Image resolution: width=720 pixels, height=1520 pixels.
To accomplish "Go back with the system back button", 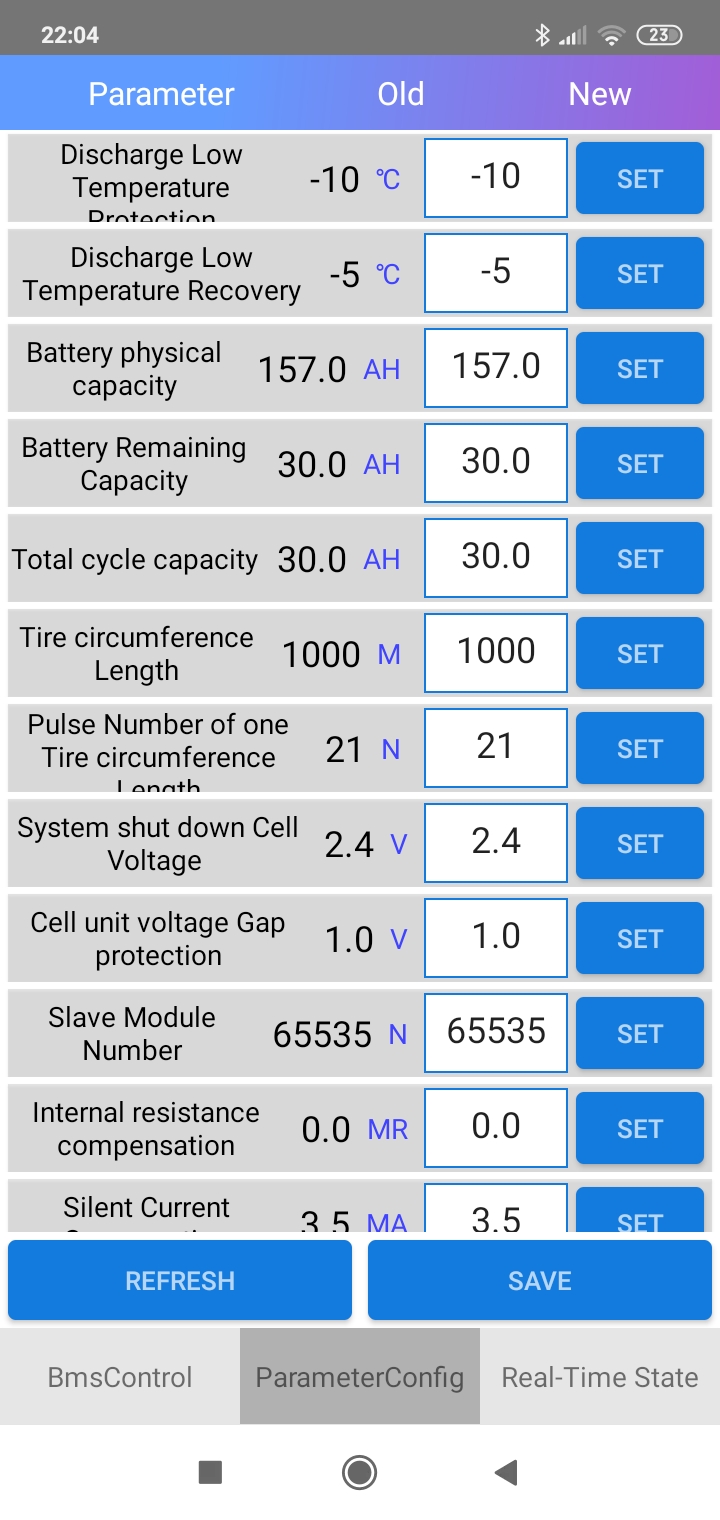I will [506, 1472].
